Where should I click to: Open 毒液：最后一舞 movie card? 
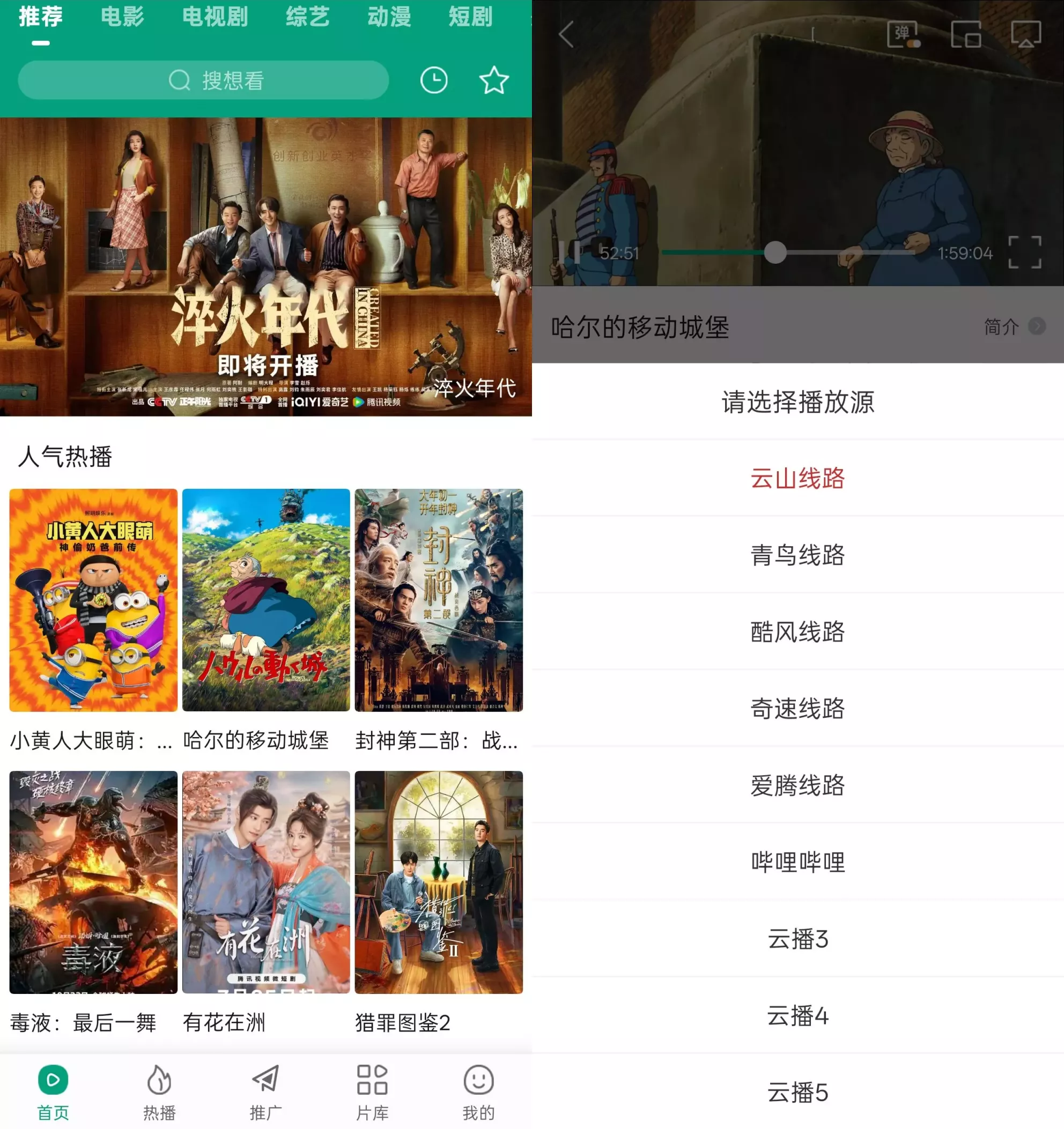93,881
